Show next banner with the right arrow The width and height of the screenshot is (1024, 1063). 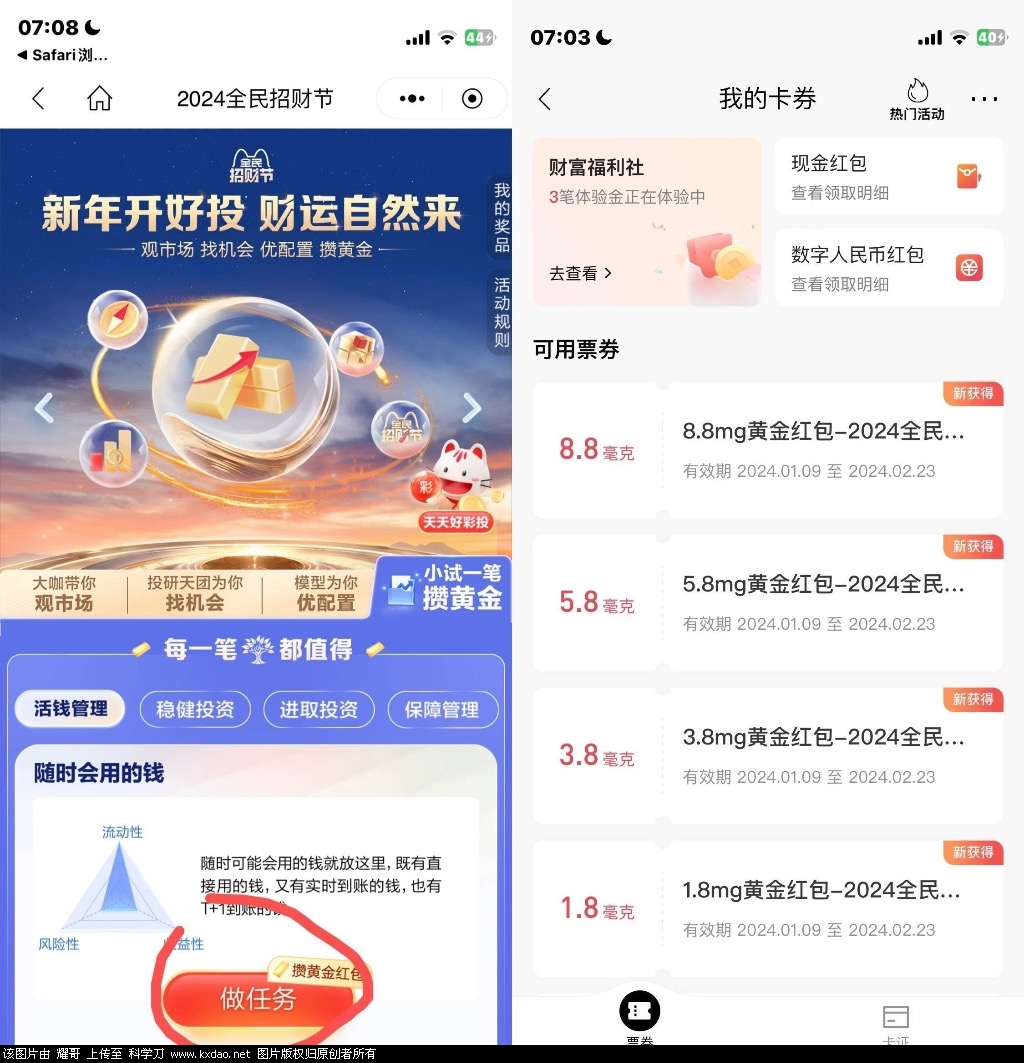click(471, 407)
